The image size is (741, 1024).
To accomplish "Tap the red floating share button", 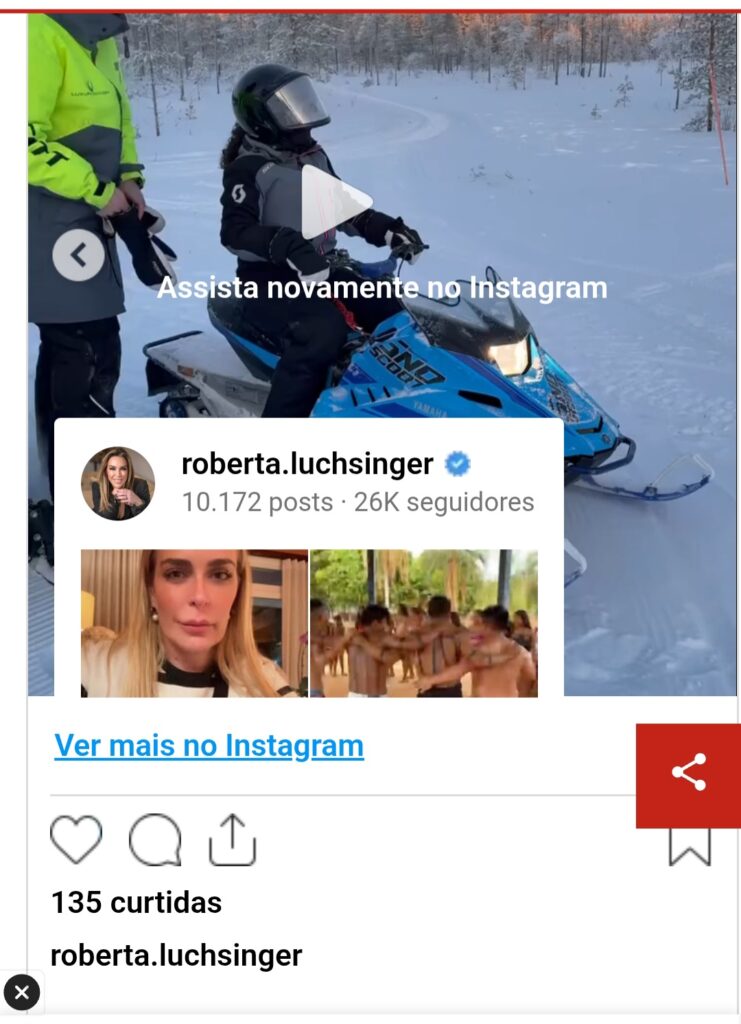I will click(x=688, y=774).
